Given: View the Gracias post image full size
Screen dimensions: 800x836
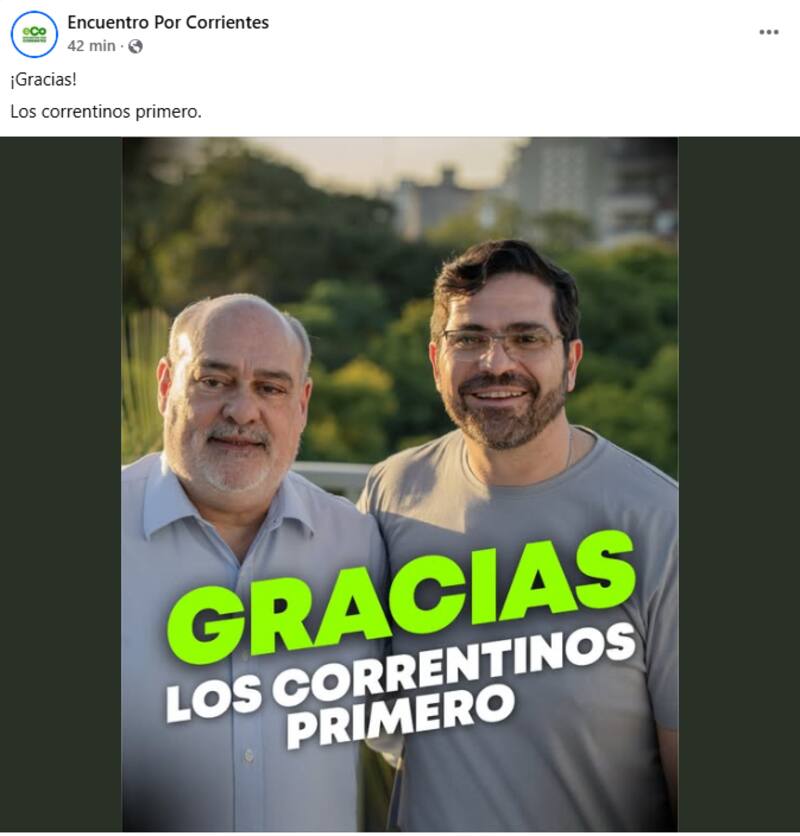Looking at the screenshot, I should tap(400, 484).
